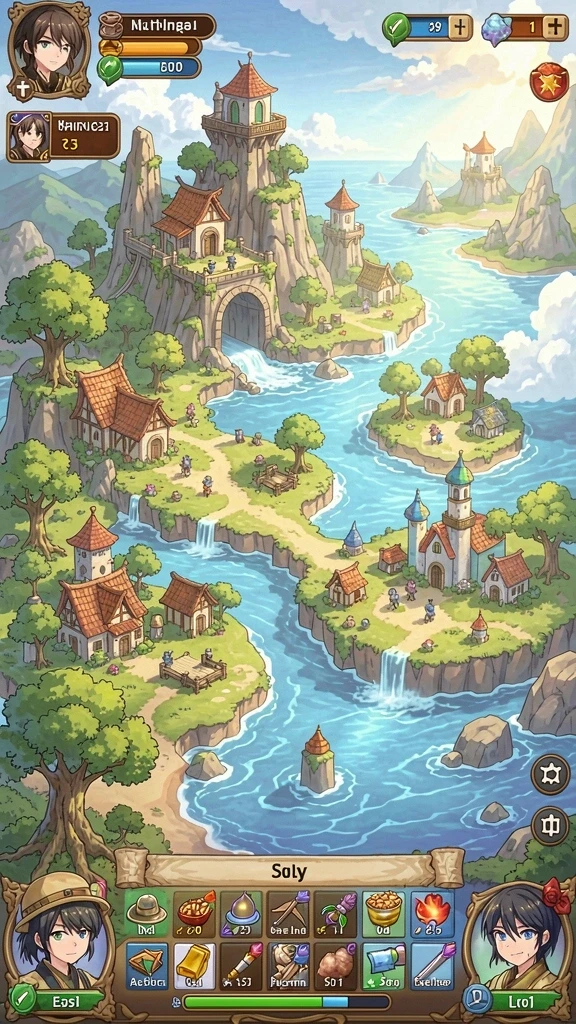Image resolution: width=576 pixels, height=1024 pixels.
Task: Select the blue cloth item
Action: point(383,965)
